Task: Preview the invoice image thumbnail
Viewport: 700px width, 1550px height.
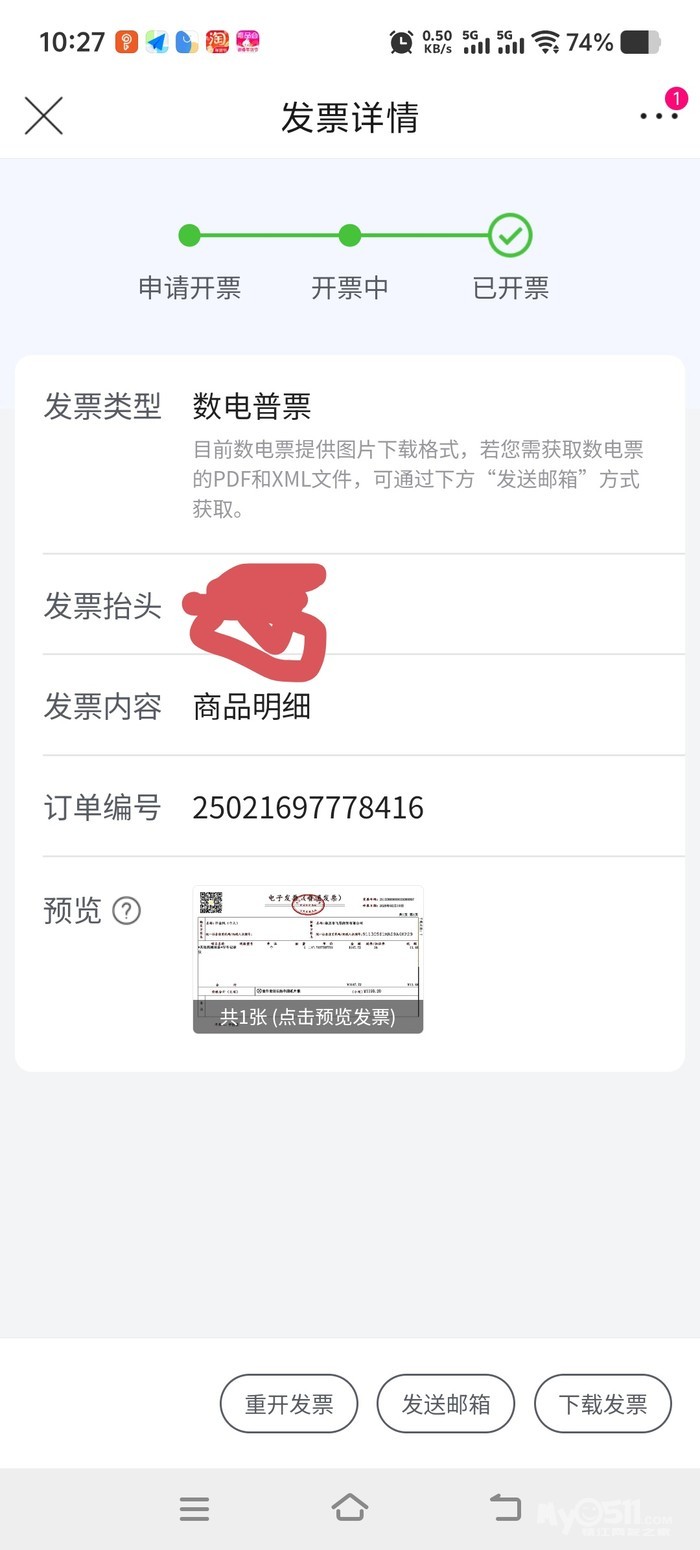Action: point(308,958)
